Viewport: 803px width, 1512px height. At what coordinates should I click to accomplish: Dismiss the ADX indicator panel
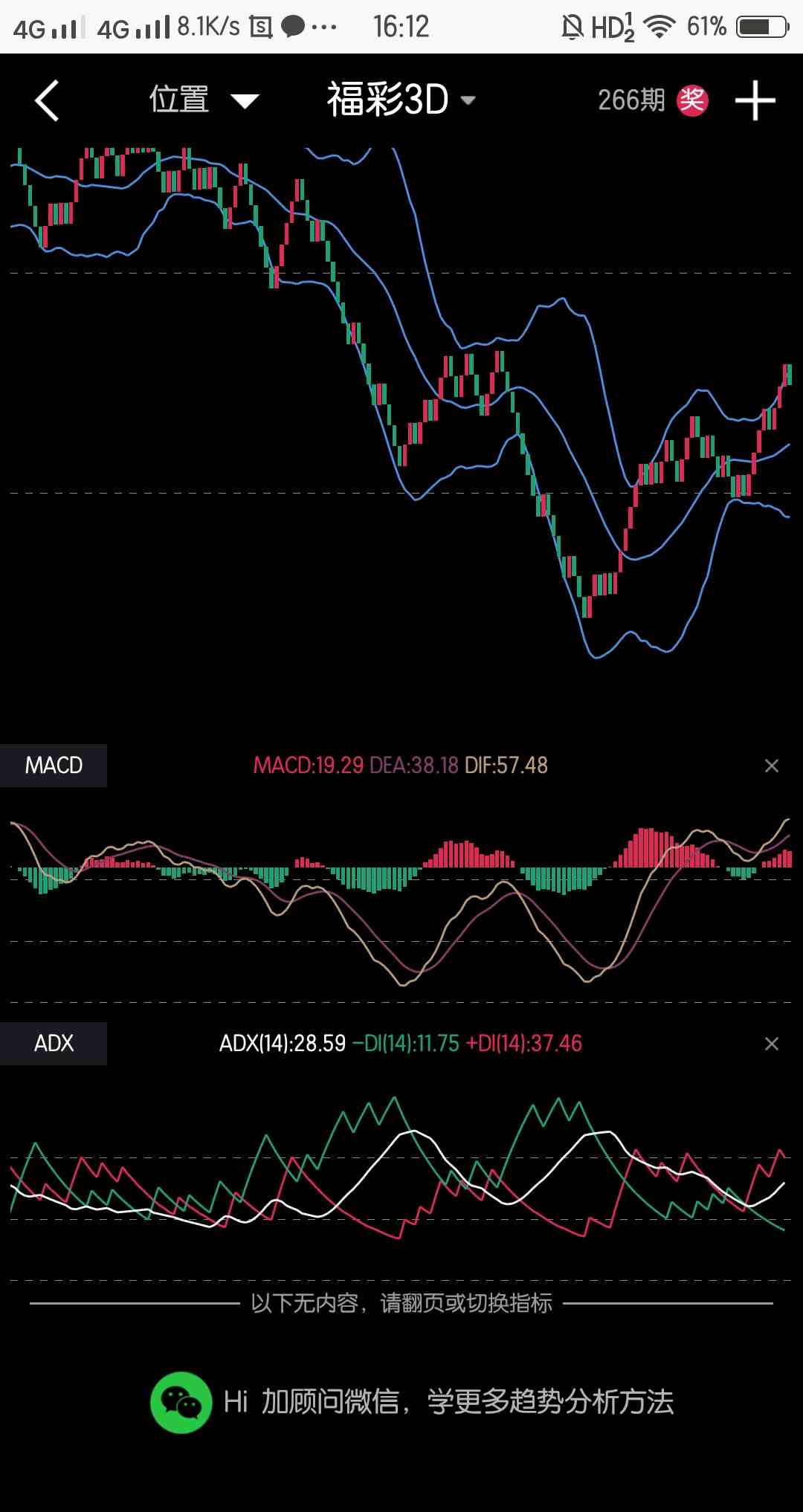click(x=772, y=1044)
